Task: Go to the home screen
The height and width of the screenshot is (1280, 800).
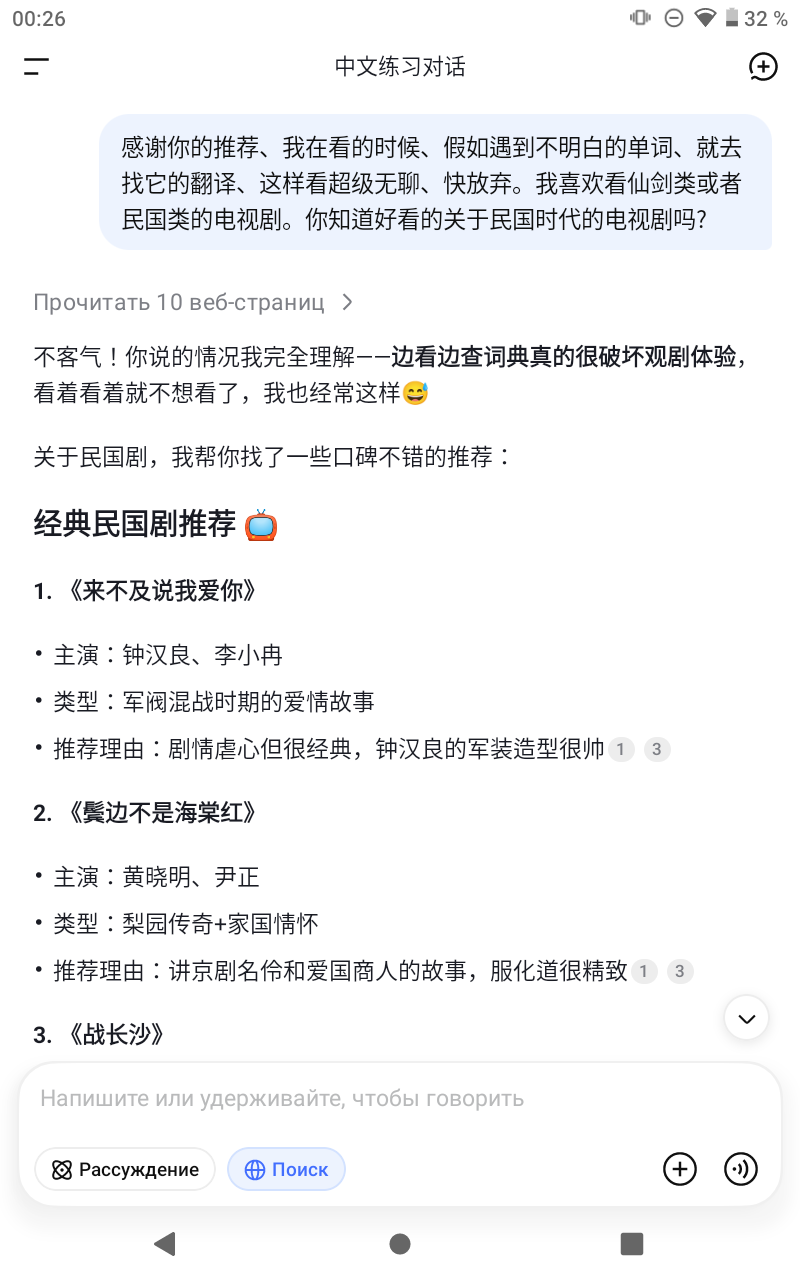Action: click(400, 1244)
